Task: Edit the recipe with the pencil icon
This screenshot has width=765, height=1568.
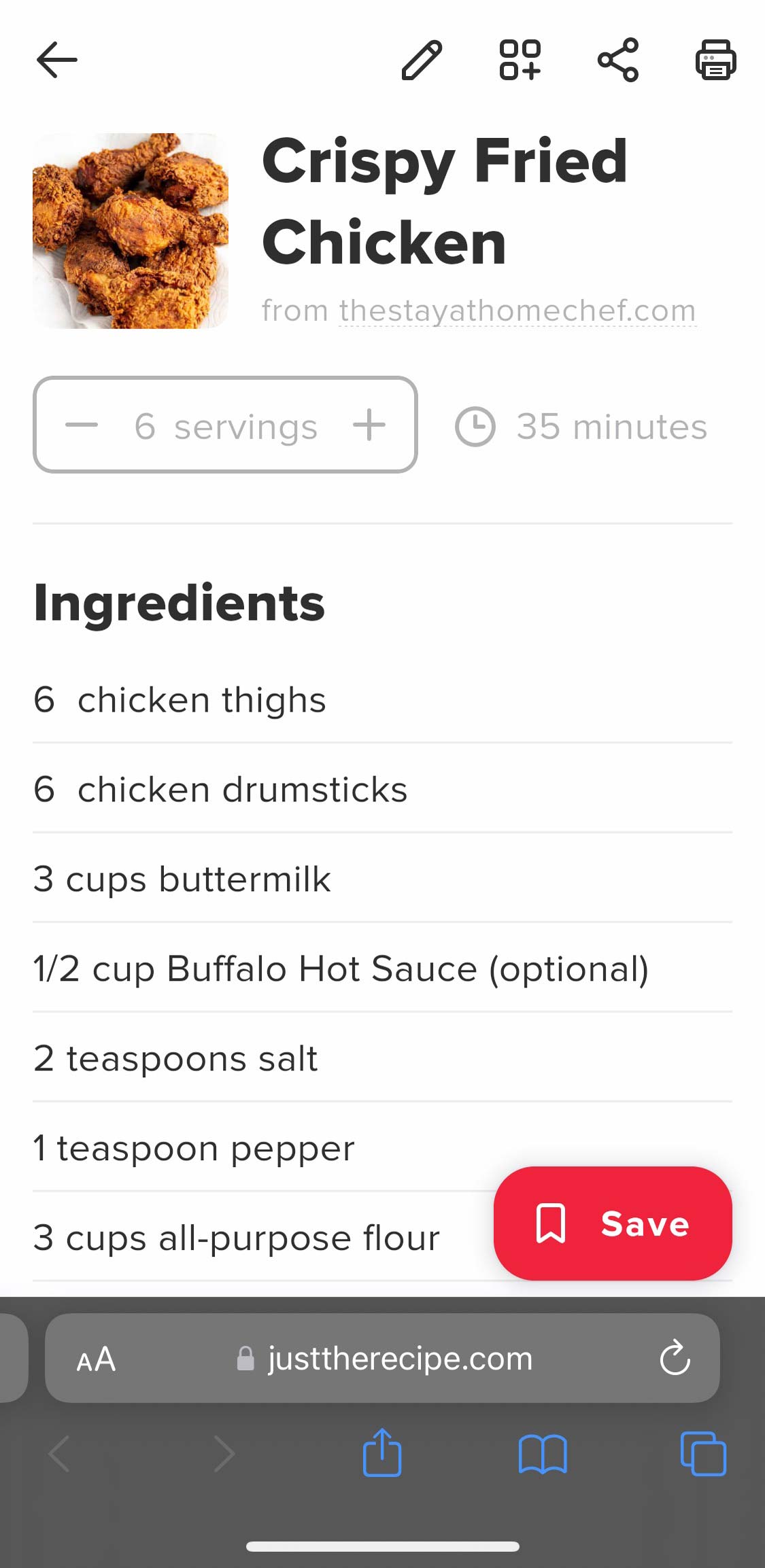Action: click(x=422, y=60)
